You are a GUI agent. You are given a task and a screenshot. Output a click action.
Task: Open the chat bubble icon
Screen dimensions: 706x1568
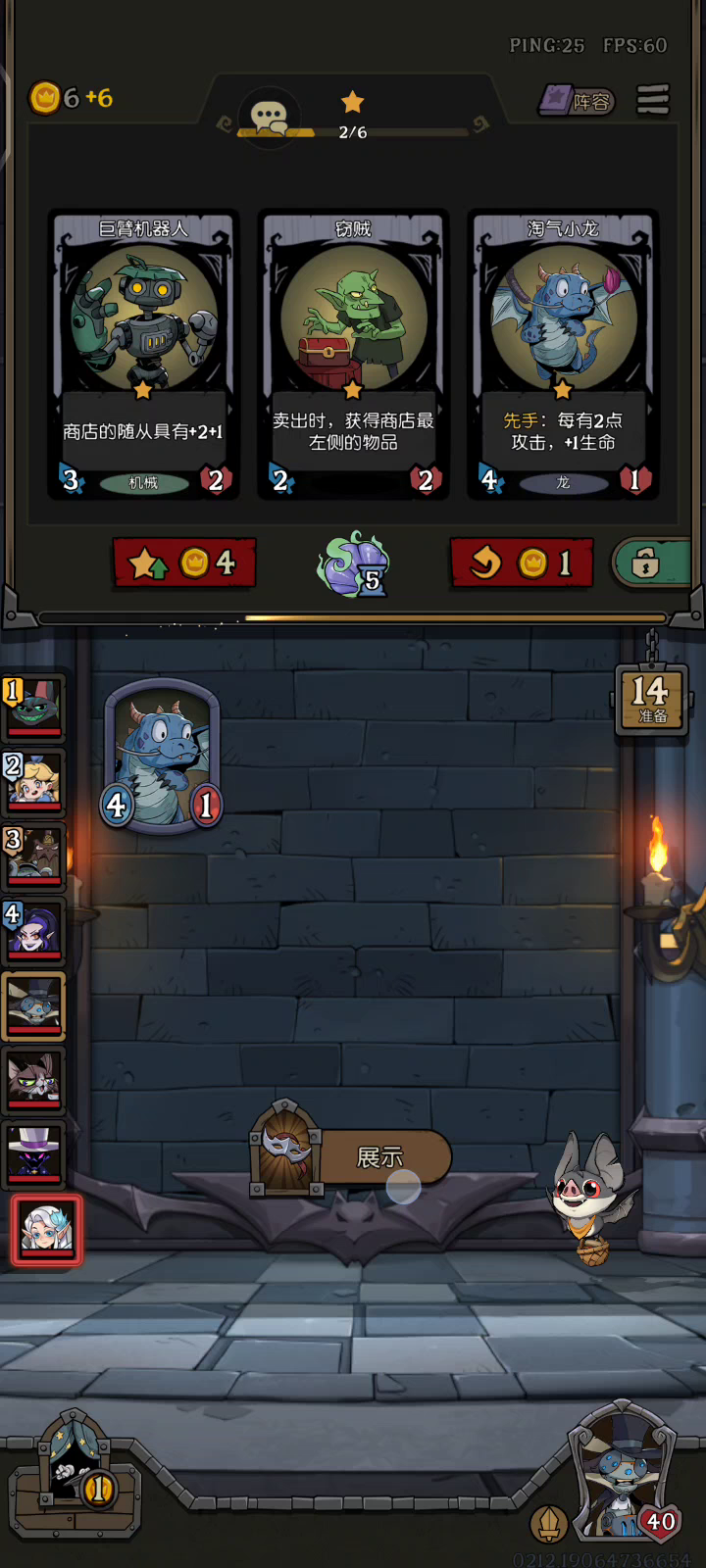[269, 118]
